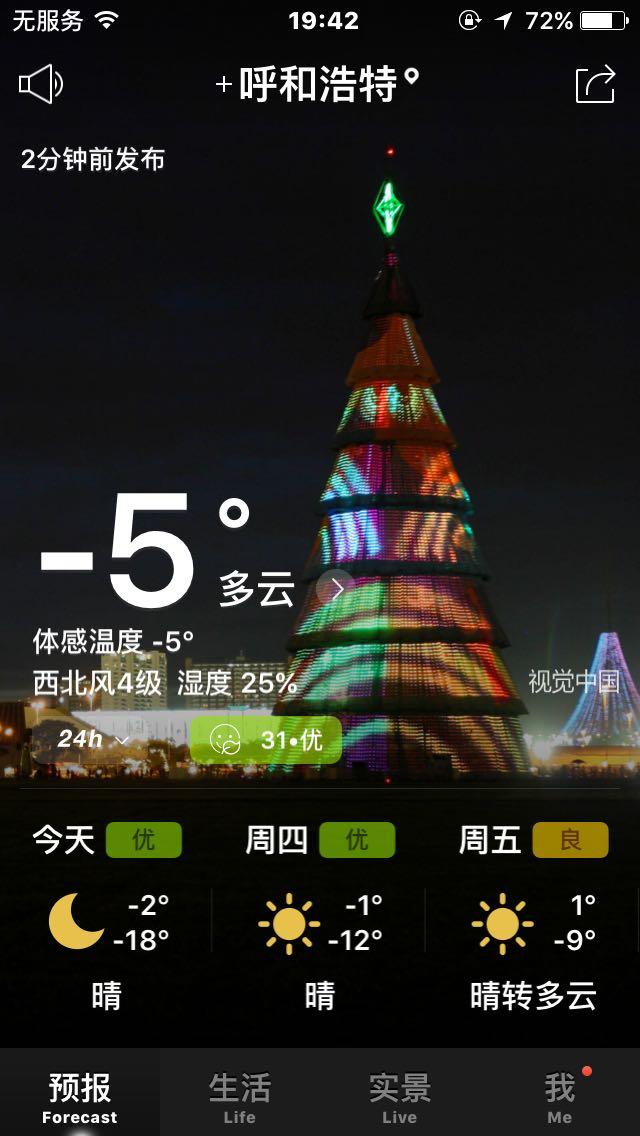Image resolution: width=640 pixels, height=1136 pixels.
Task: Add a city with the plus icon
Action: click(224, 84)
